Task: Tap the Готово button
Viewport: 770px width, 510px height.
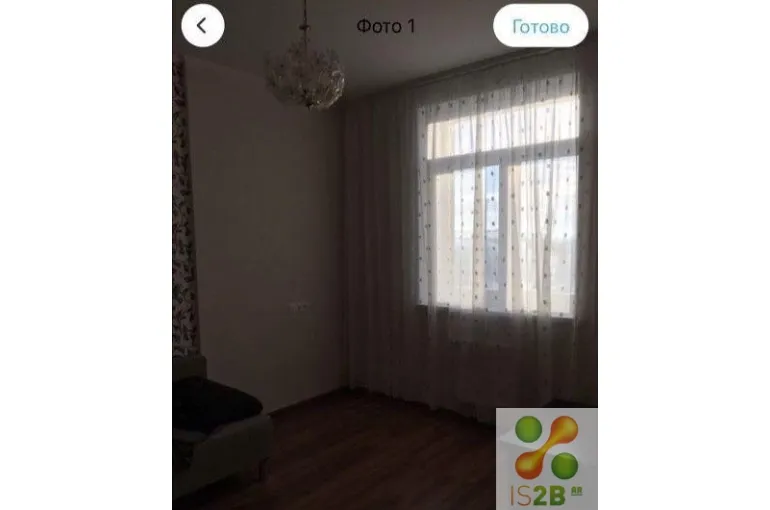Action: 540,27
